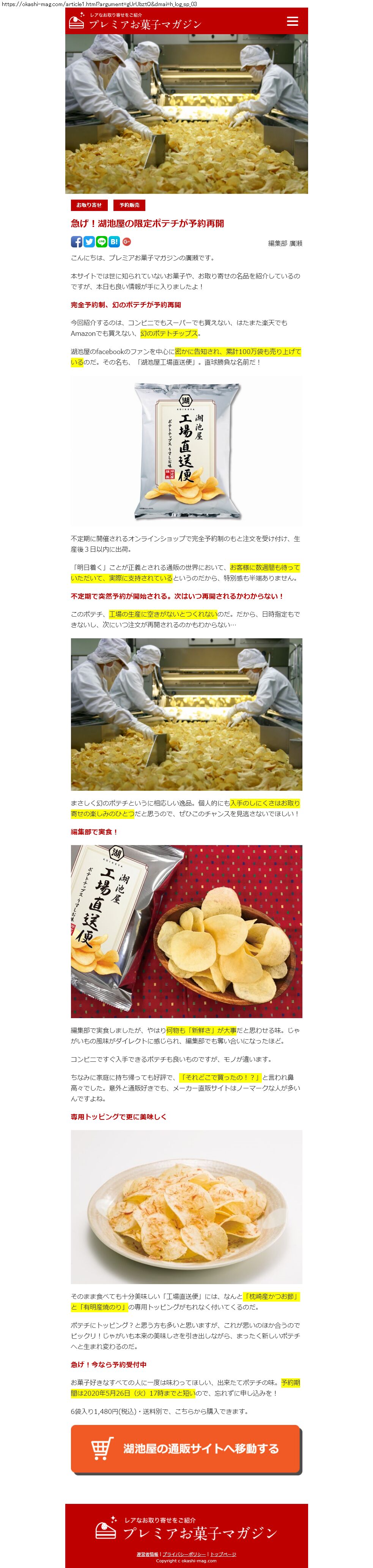373x1568 pixels.
Task: Bookmark the article on Hatena B!
Action: 114,242
